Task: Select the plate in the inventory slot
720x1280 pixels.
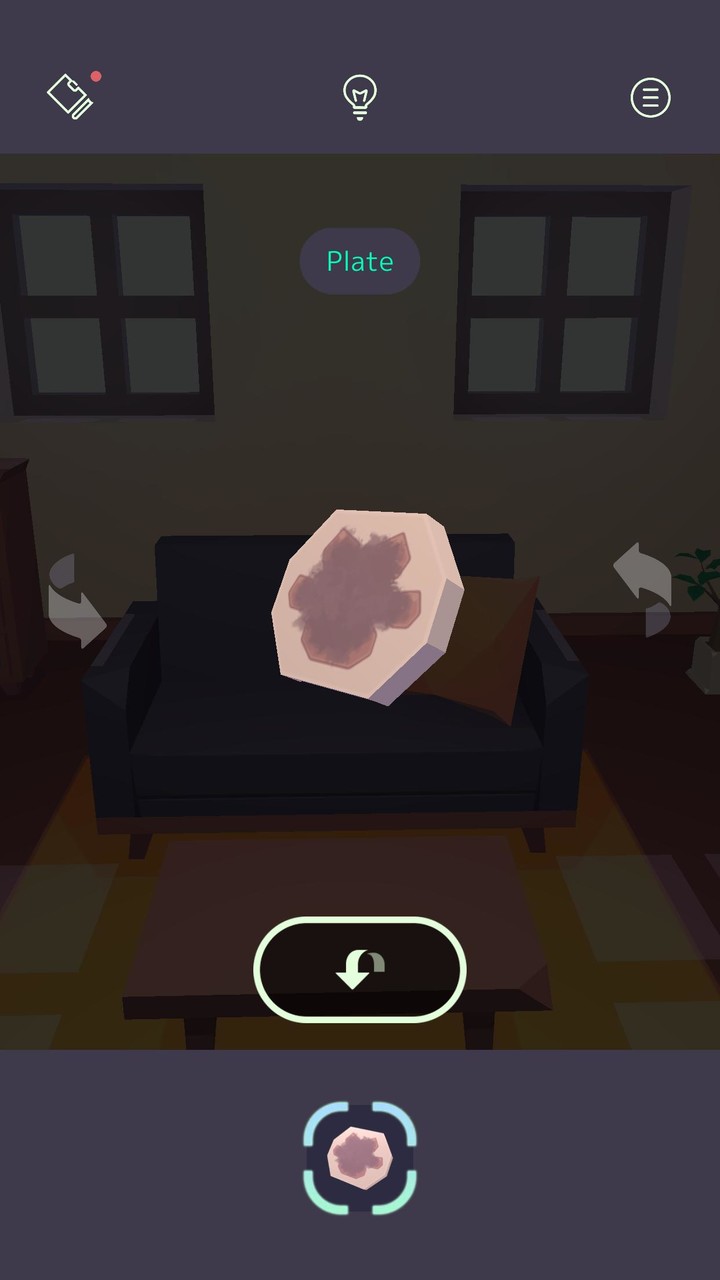Action: pyautogui.click(x=360, y=1157)
